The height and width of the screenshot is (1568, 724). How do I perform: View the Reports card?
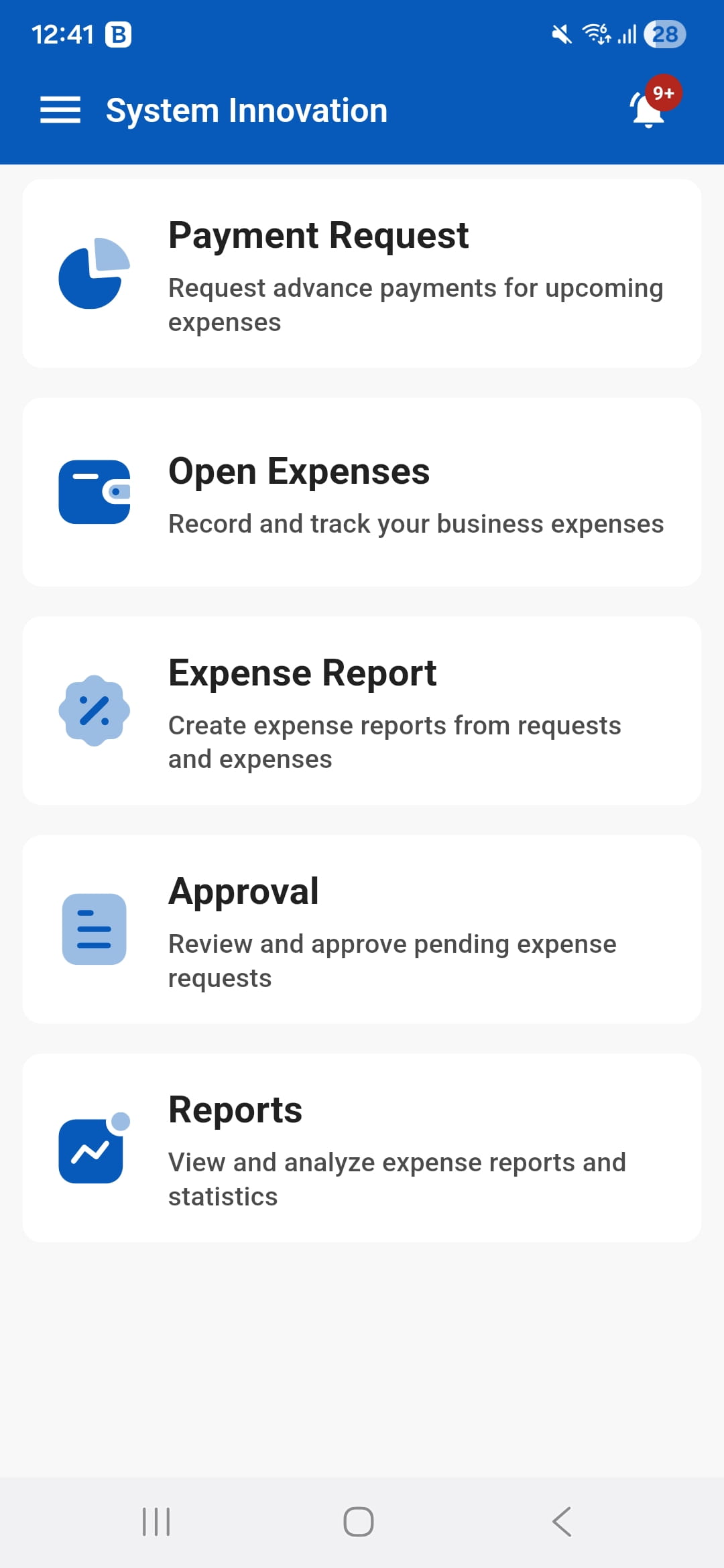[362, 1148]
